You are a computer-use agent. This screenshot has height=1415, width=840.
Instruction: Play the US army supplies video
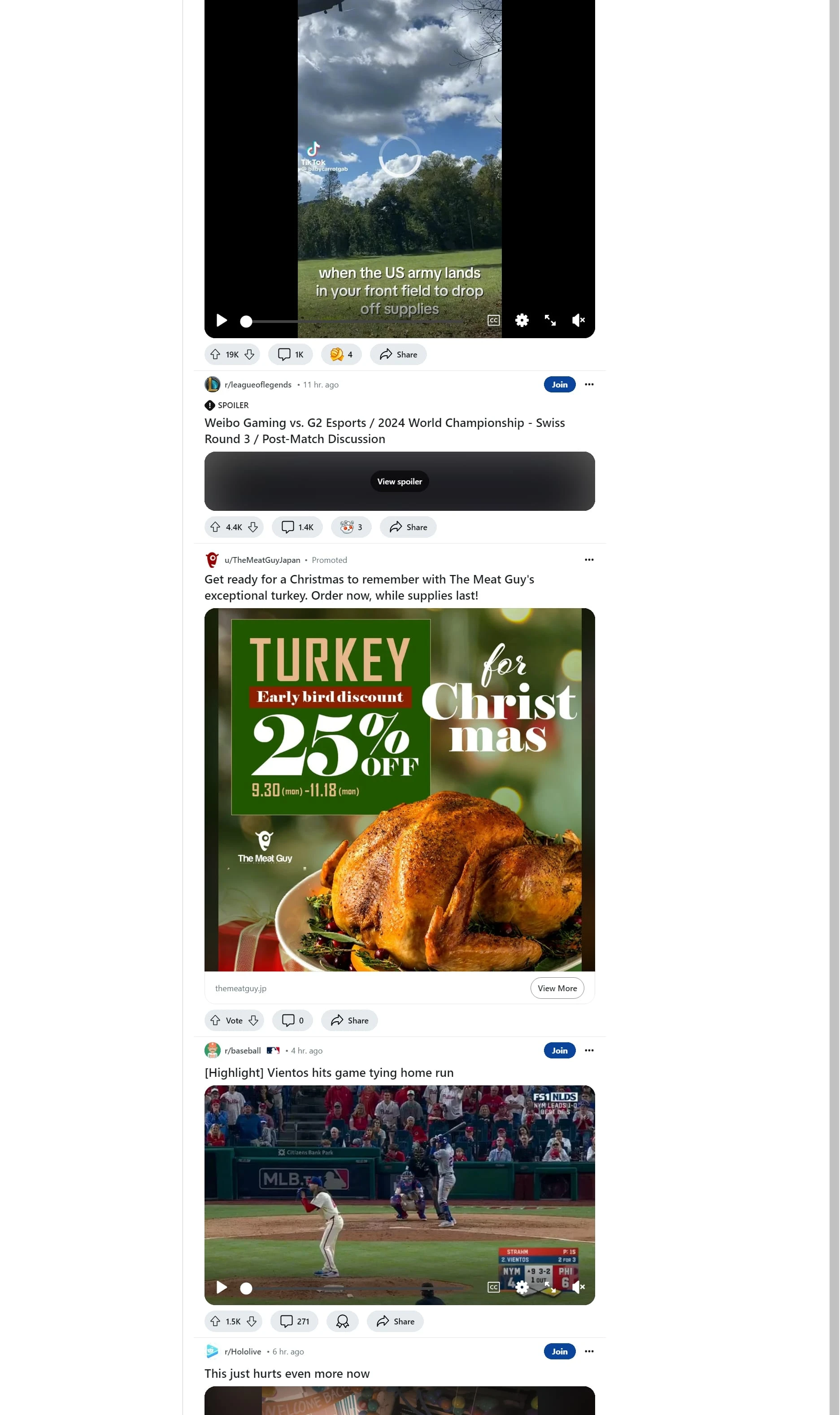click(x=221, y=320)
